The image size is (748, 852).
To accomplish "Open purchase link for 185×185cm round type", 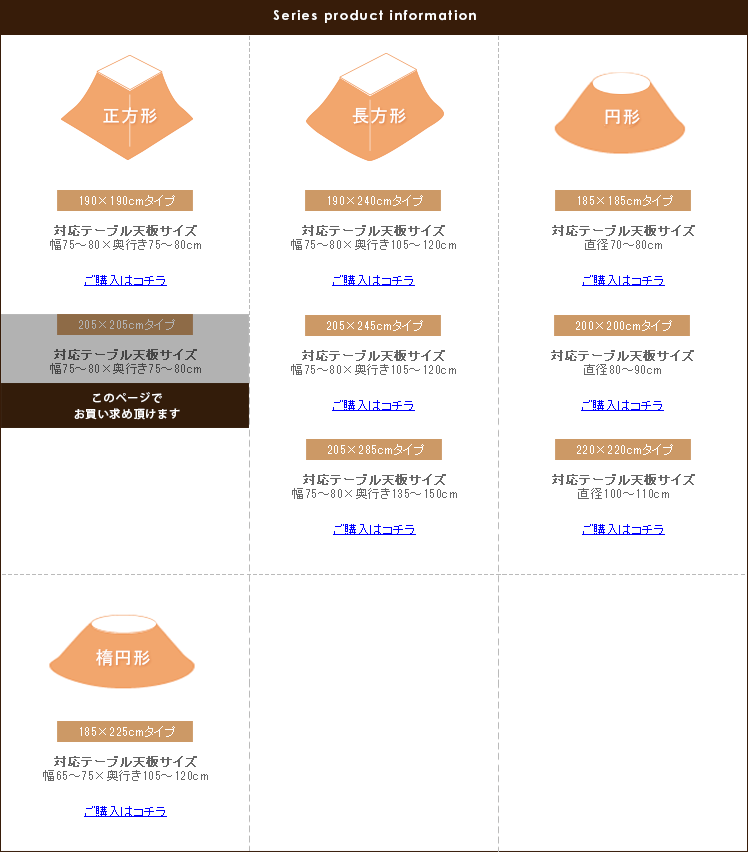I will [623, 281].
